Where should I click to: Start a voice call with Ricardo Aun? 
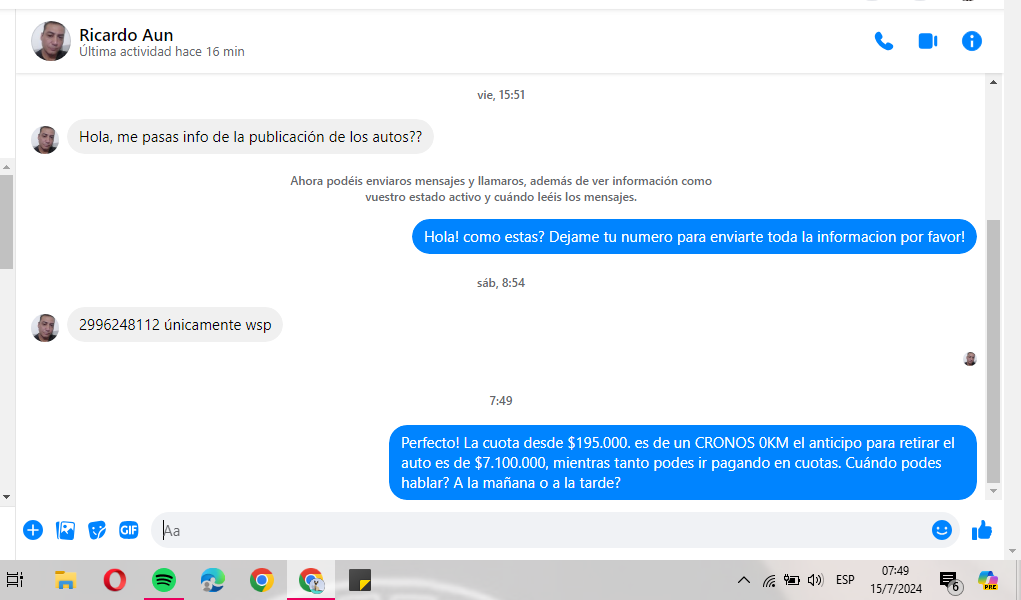pos(884,41)
